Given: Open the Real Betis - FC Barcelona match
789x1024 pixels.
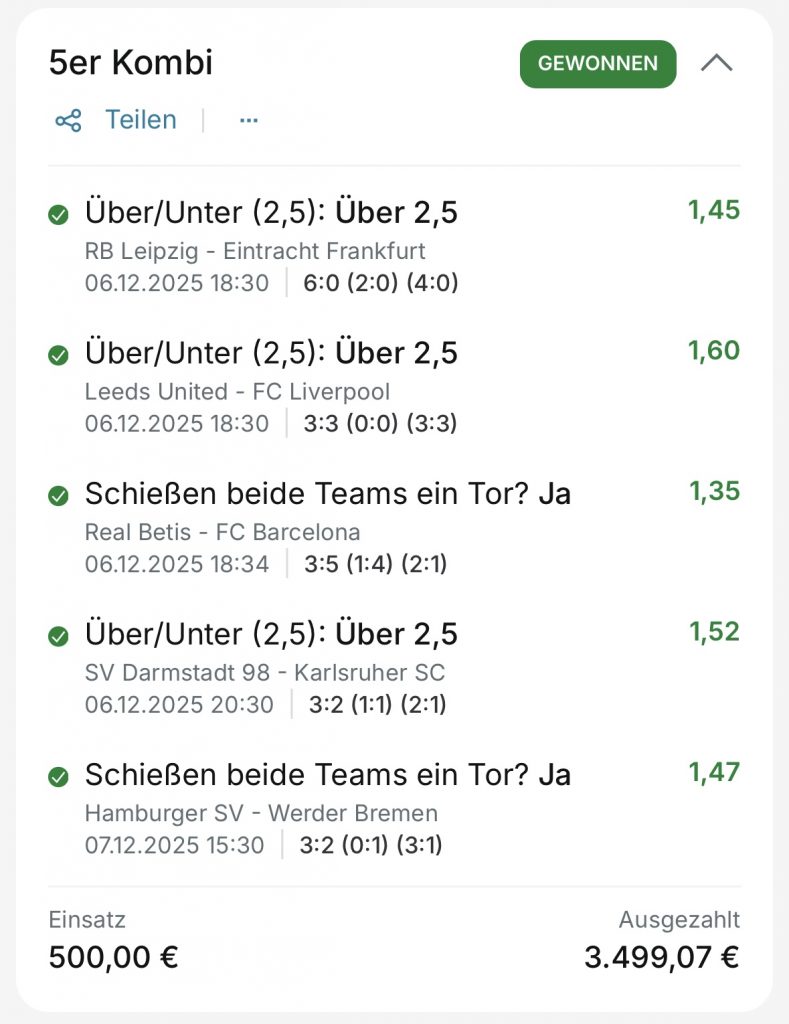Looking at the screenshot, I should [x=220, y=532].
